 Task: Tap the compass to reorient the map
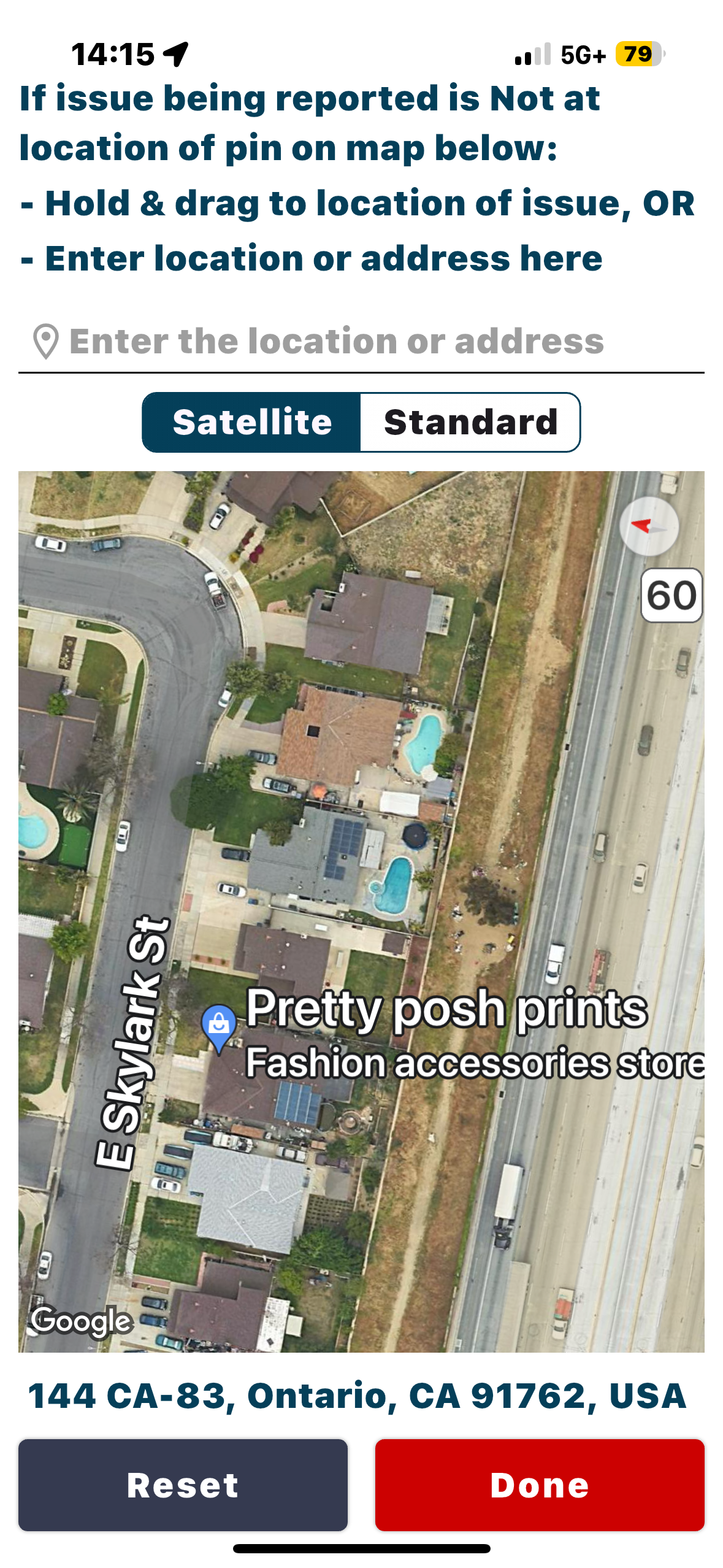tap(649, 526)
